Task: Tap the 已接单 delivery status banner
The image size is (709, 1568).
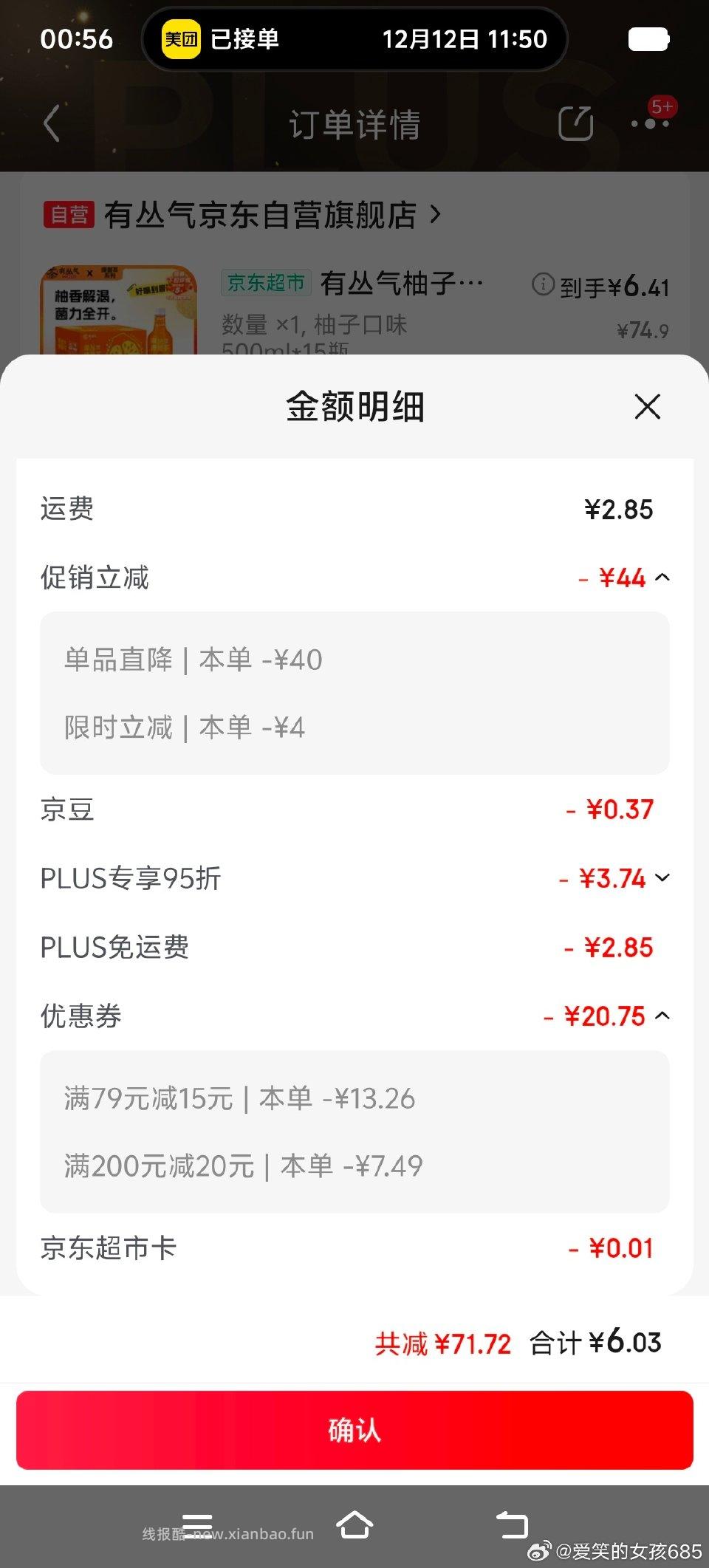Action: (245, 38)
